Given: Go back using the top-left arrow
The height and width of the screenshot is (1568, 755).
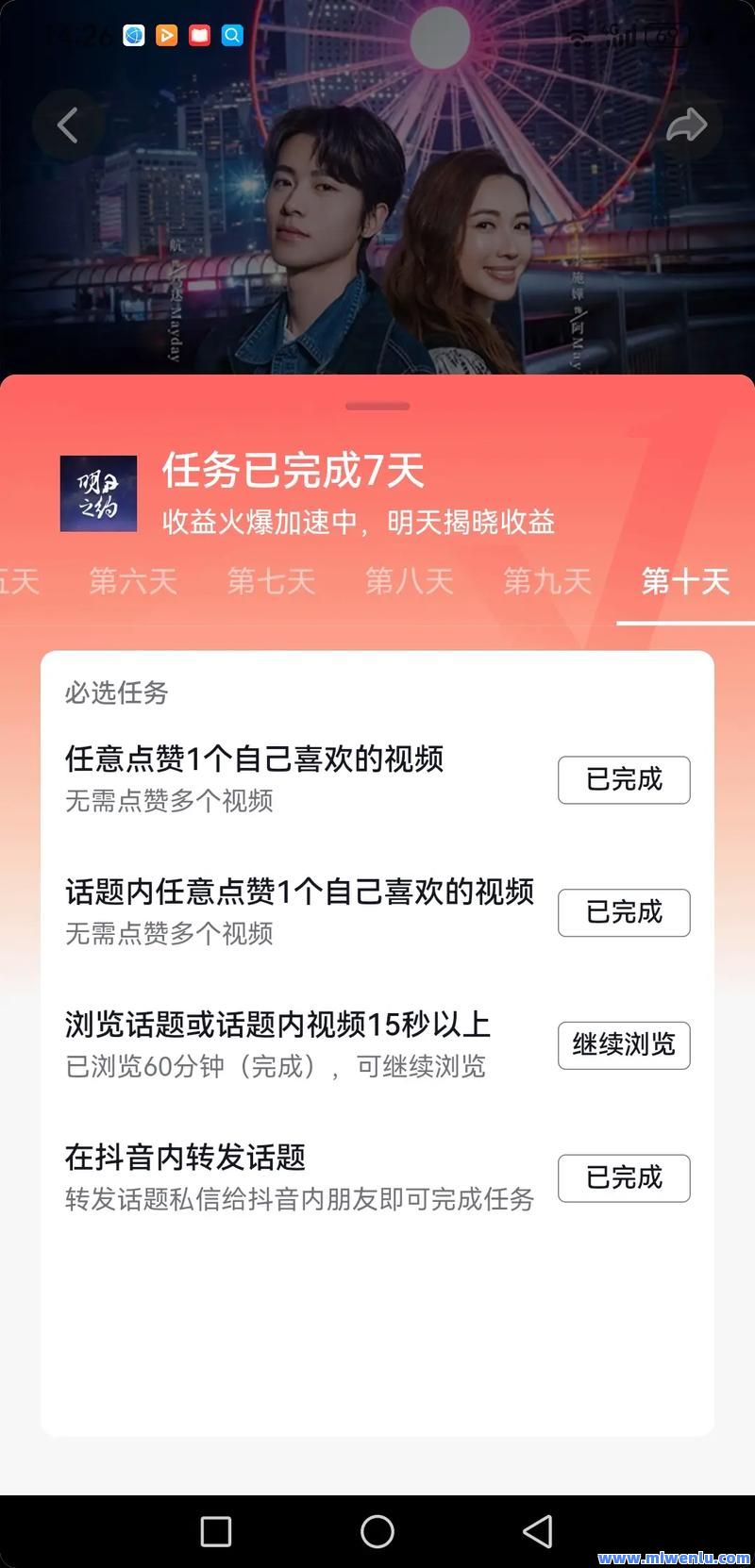Looking at the screenshot, I should [x=67, y=125].
